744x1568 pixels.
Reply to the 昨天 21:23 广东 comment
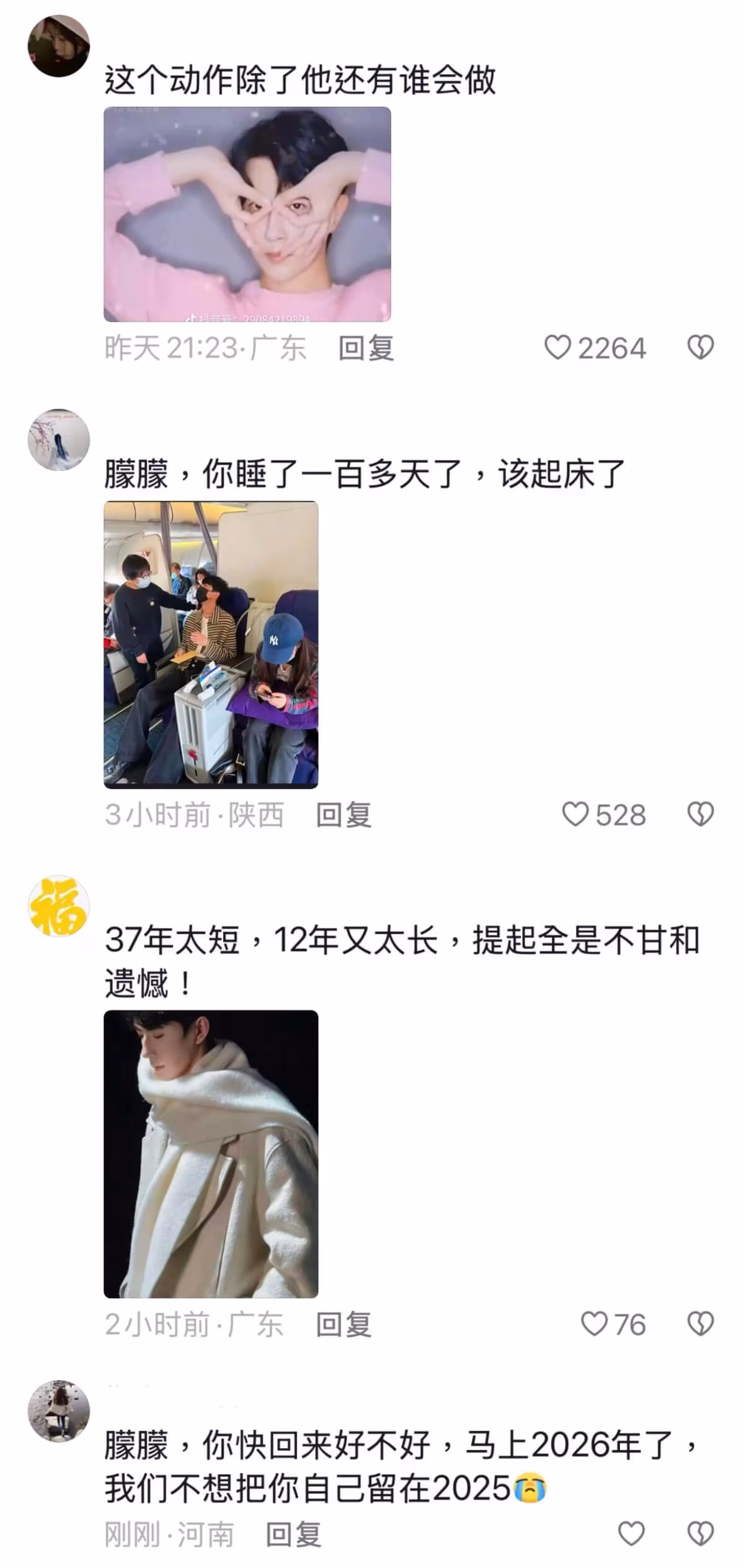click(366, 348)
